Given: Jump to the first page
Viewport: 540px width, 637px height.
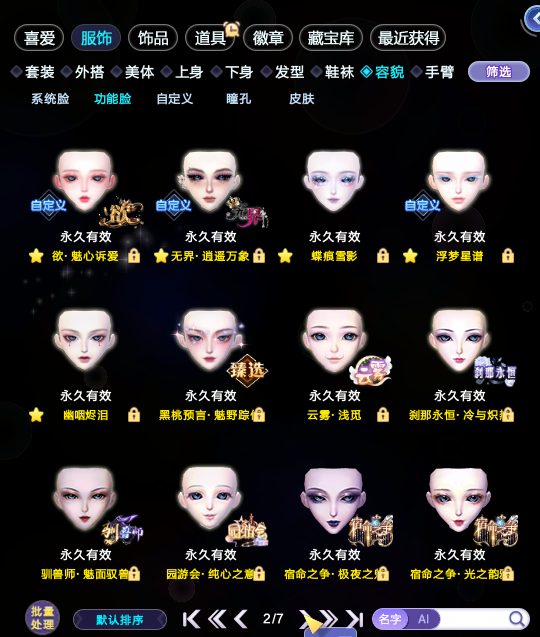Looking at the screenshot, I should coord(191,619).
